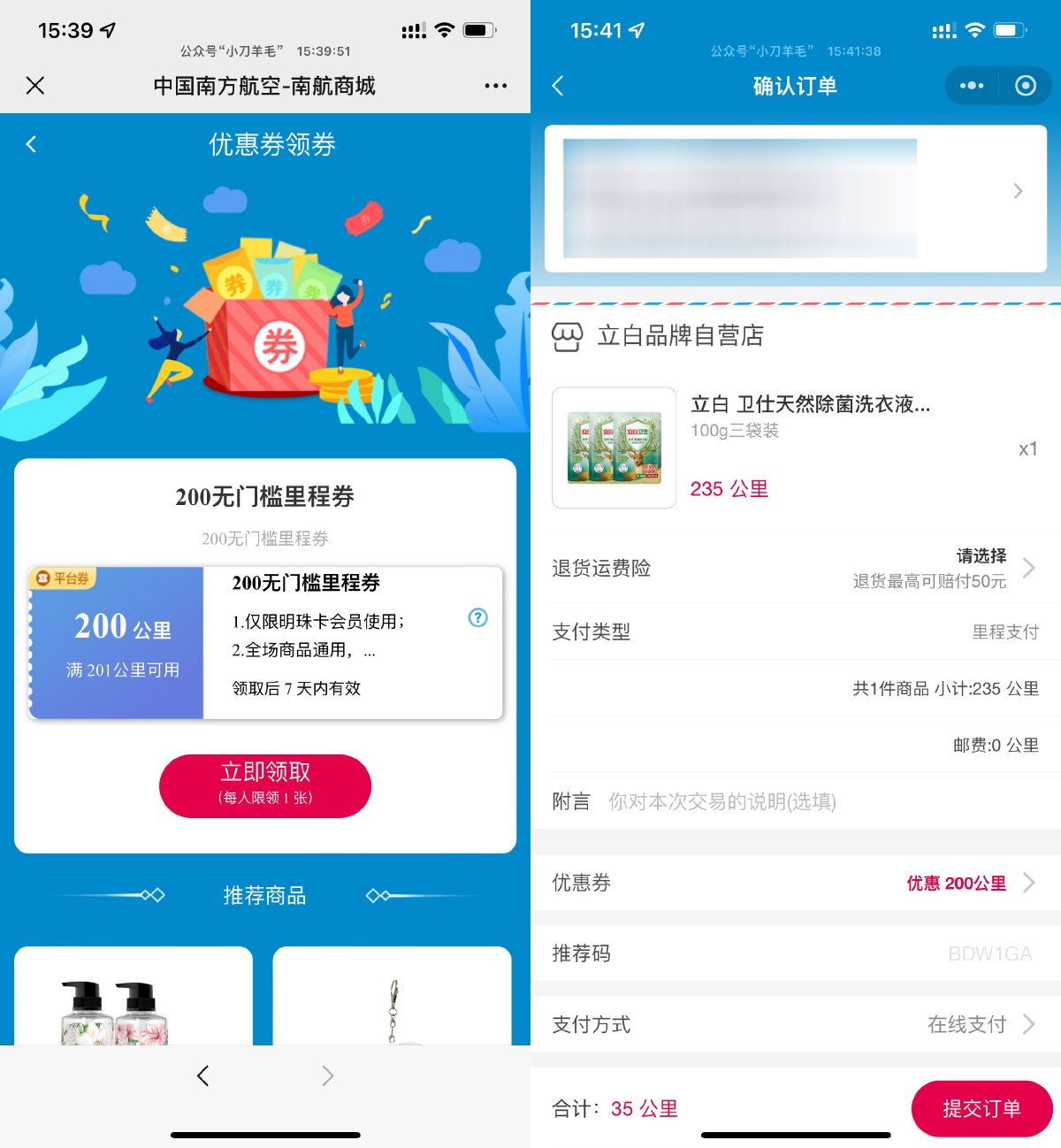Tap the storefront icon beside 立白品牌自营店
This screenshot has height=1148, width=1061.
point(567,336)
